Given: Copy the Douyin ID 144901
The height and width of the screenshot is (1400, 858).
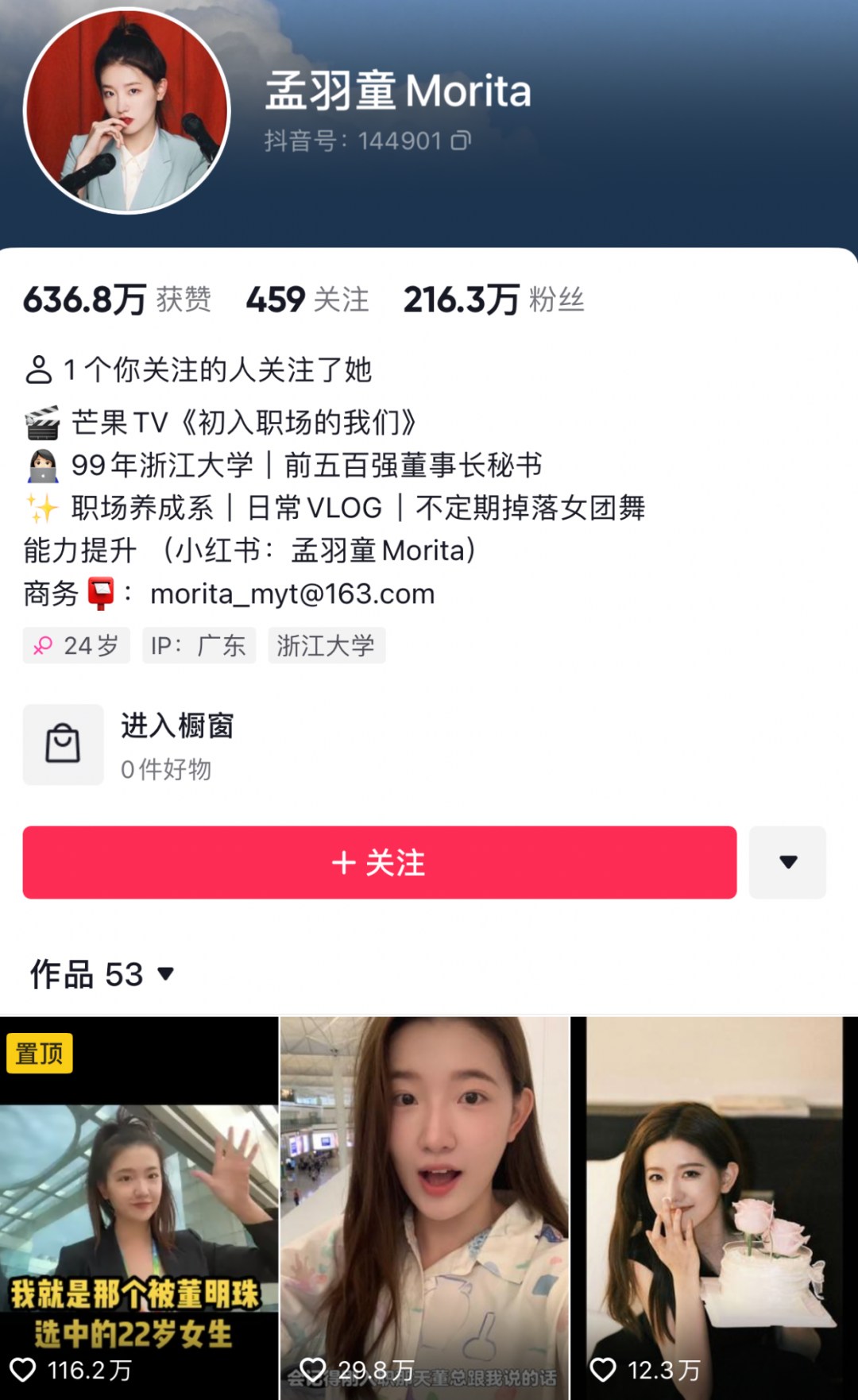Looking at the screenshot, I should coord(462,141).
